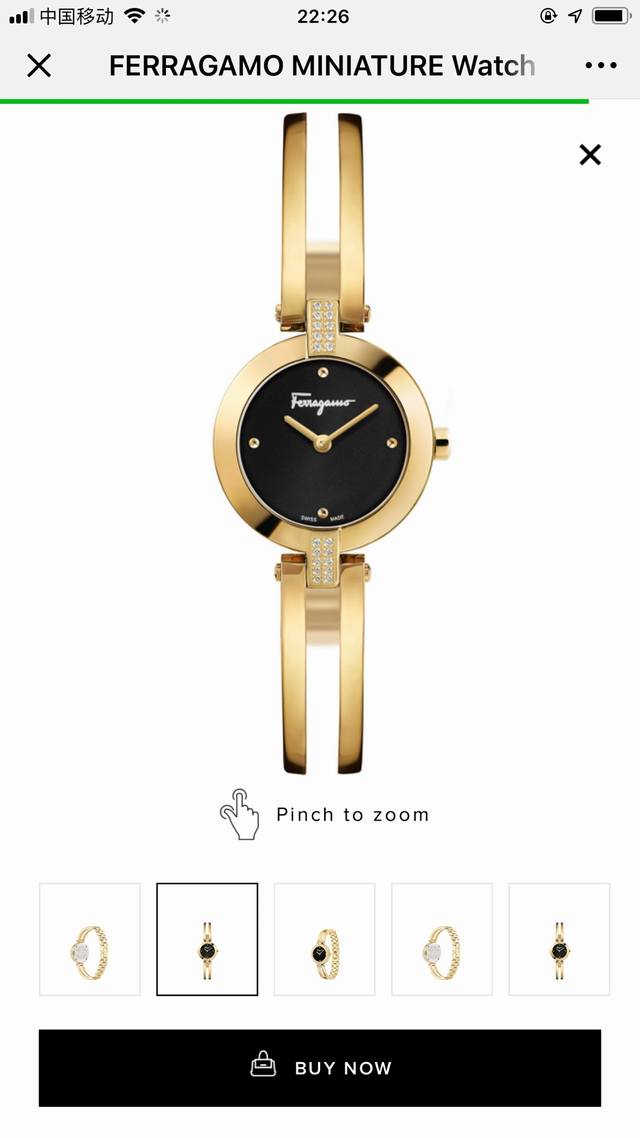Image resolution: width=640 pixels, height=1138 pixels.
Task: Select the first watch thumbnail with white dial
Action: [90, 939]
